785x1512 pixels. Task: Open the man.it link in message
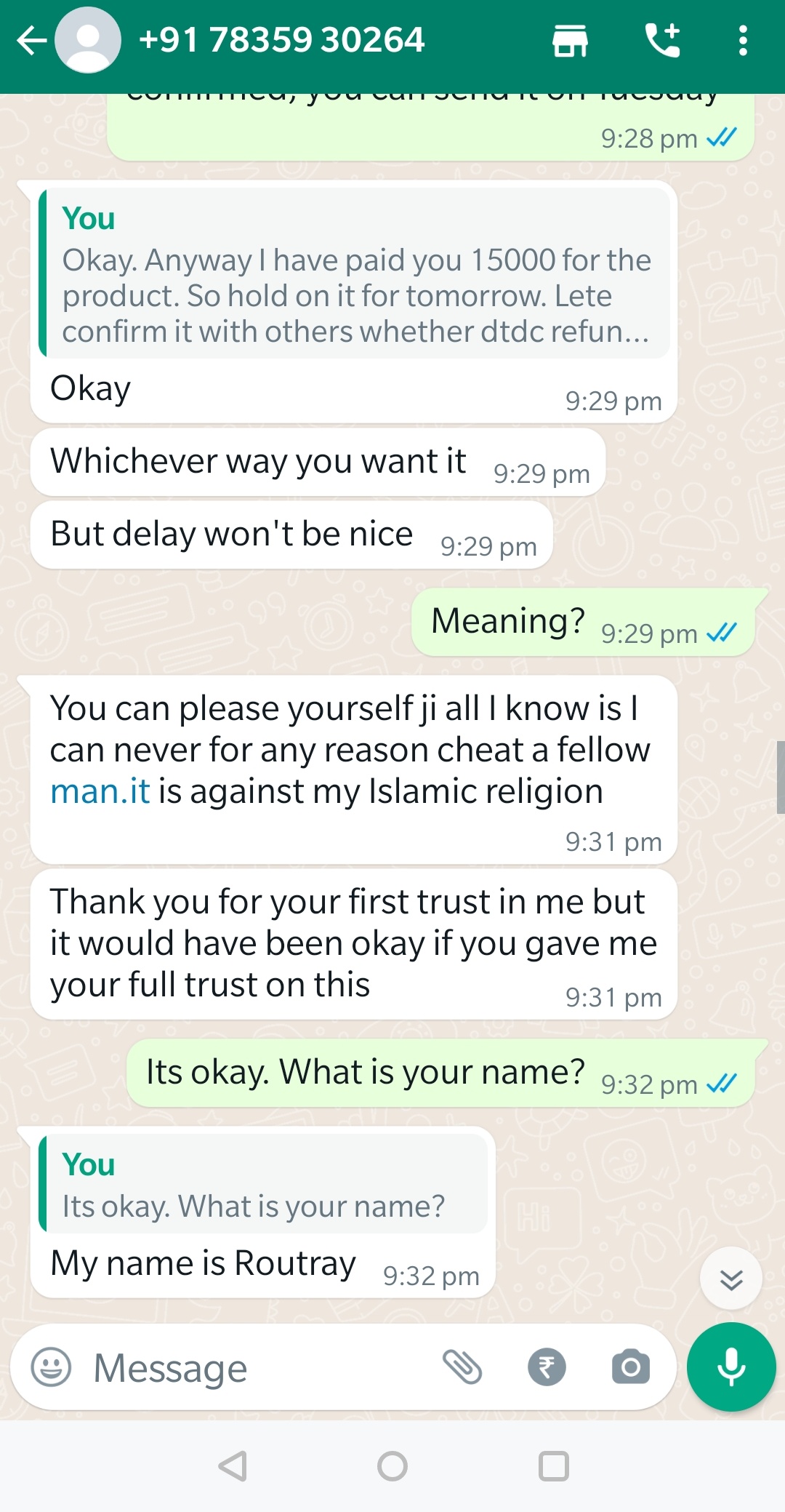pos(100,791)
